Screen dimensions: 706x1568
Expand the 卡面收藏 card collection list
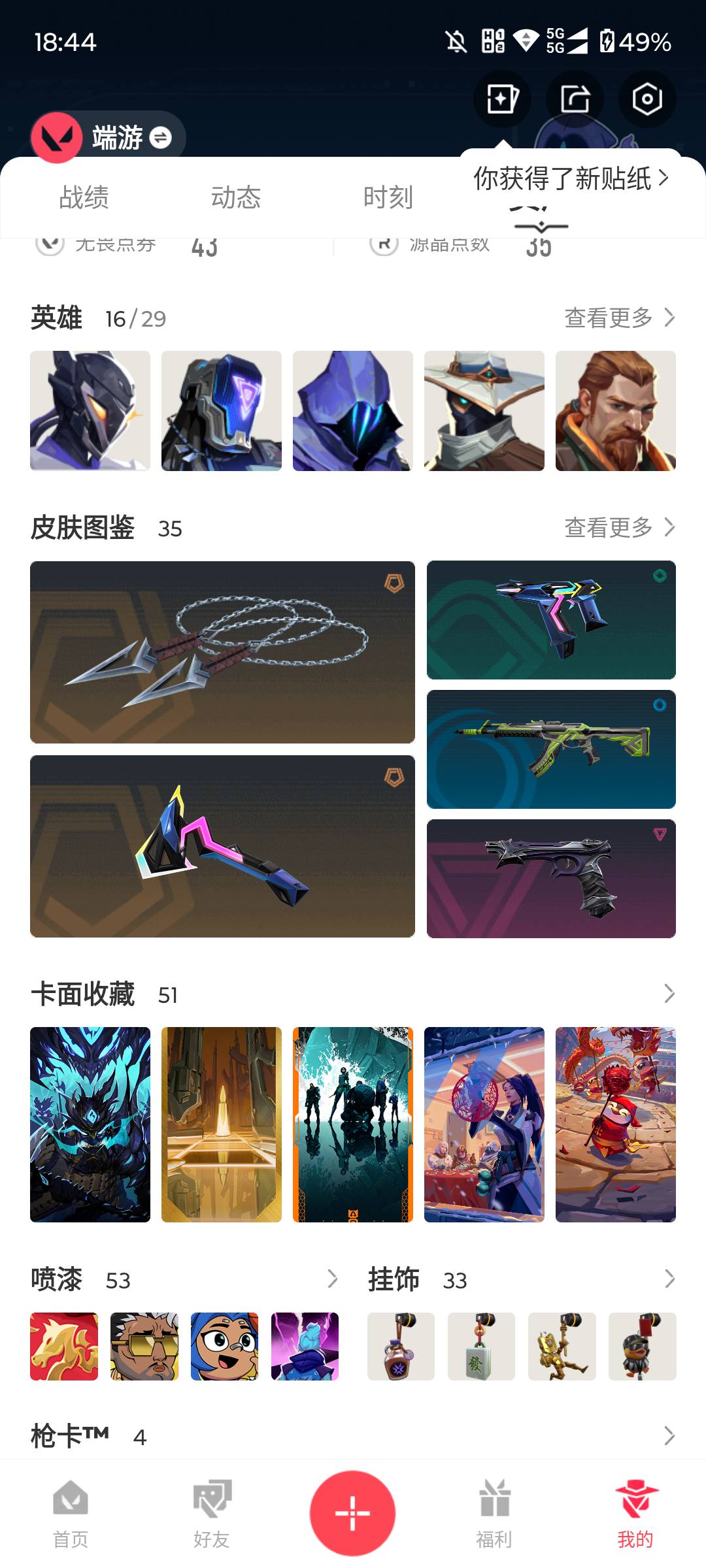pos(669,994)
